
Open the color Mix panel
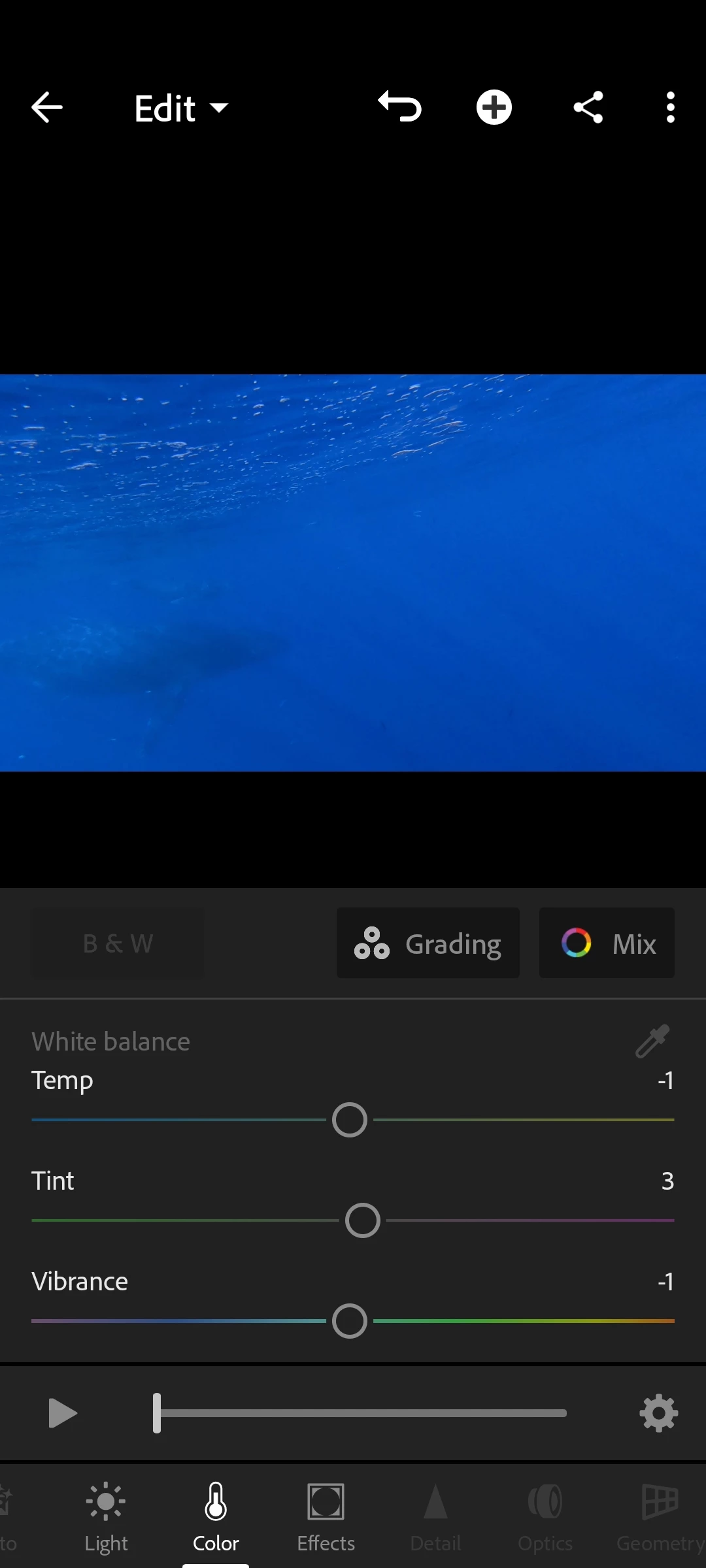607,943
